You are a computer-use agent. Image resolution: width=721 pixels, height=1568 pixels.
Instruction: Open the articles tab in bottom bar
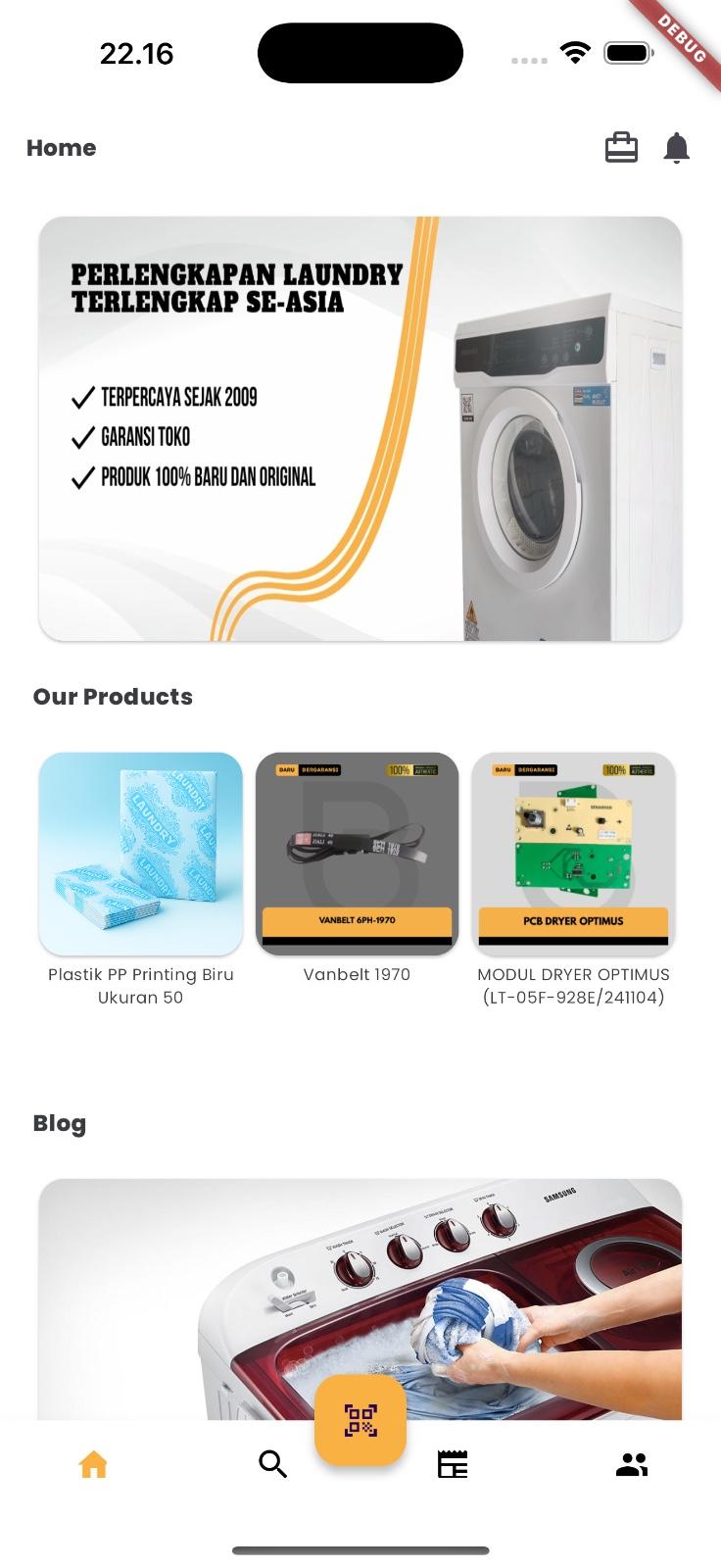point(452,1464)
